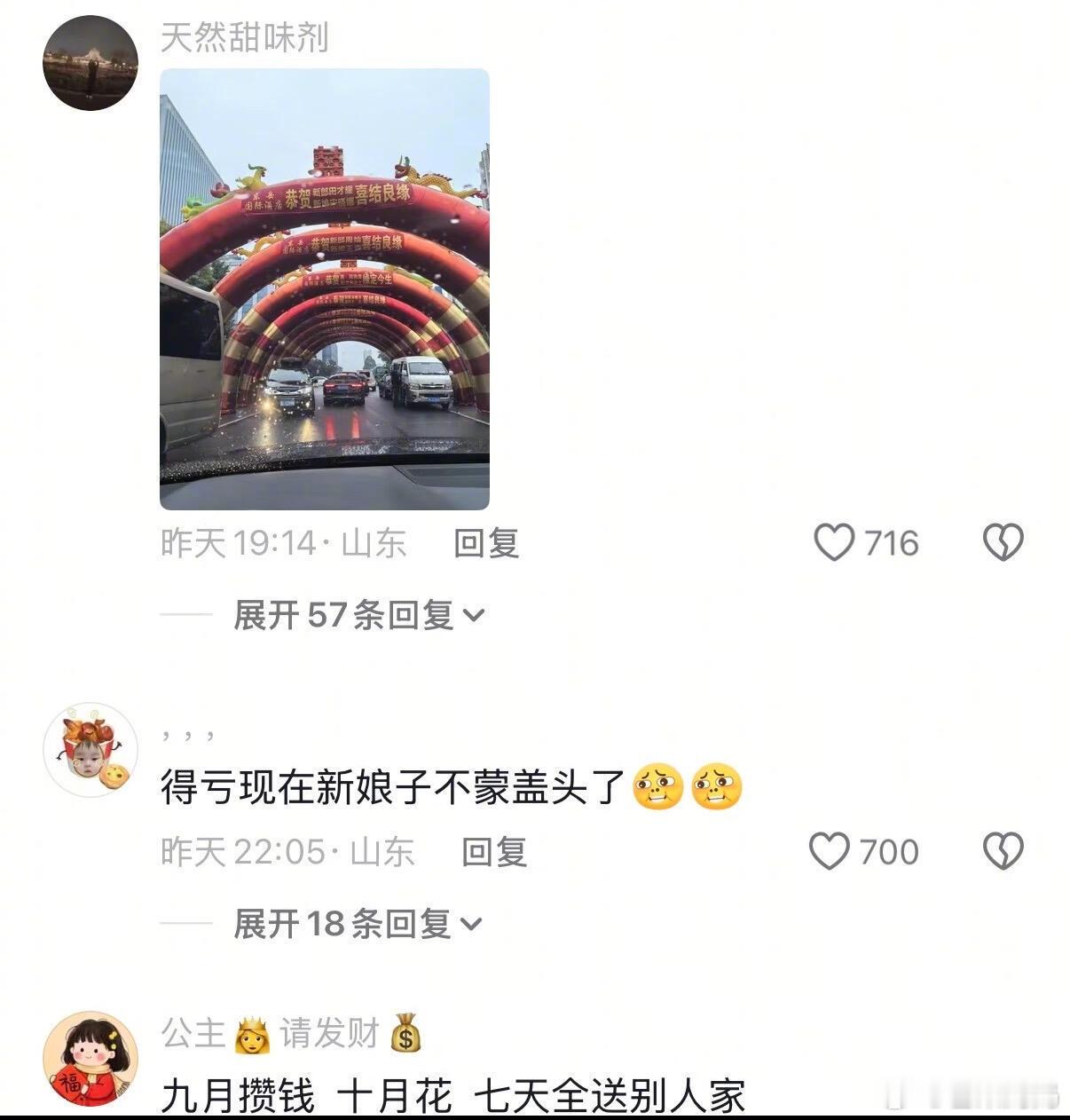Open 天然甜味剂 username link
The height and width of the screenshot is (1120, 1070).
[x=244, y=37]
